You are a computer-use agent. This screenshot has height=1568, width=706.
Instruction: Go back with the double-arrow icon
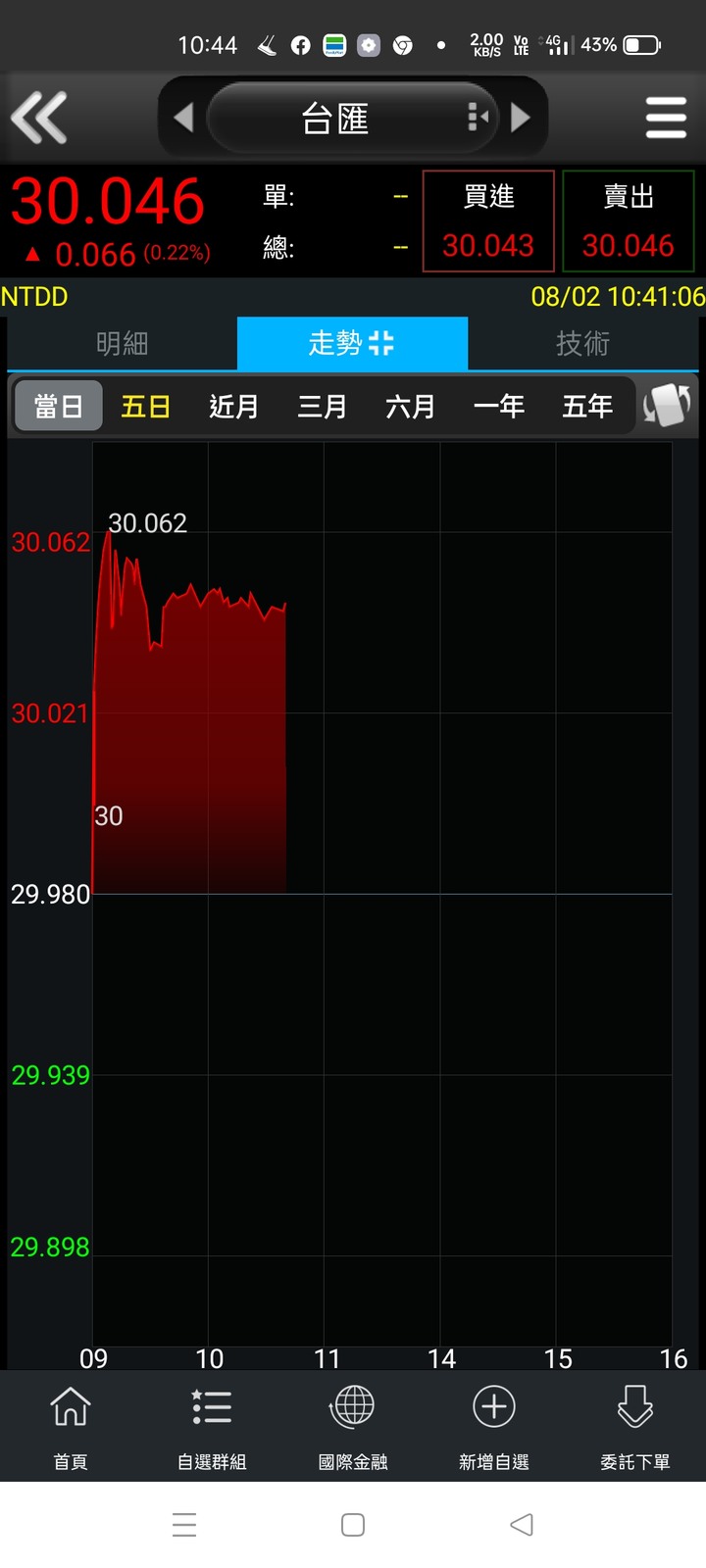pyautogui.click(x=39, y=118)
